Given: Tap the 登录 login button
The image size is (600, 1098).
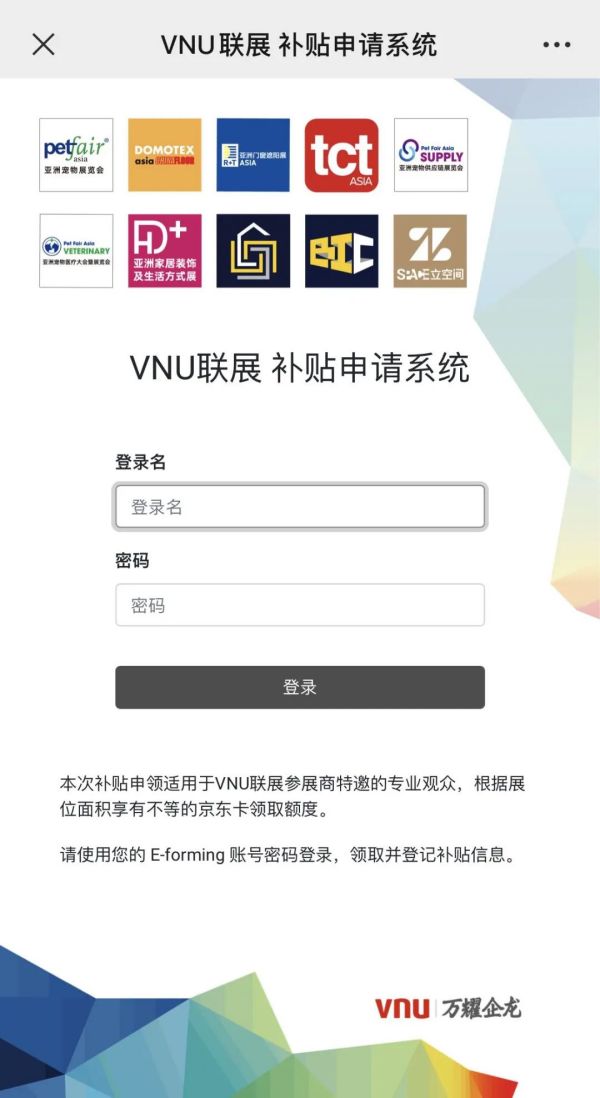Looking at the screenshot, I should coord(300,687).
